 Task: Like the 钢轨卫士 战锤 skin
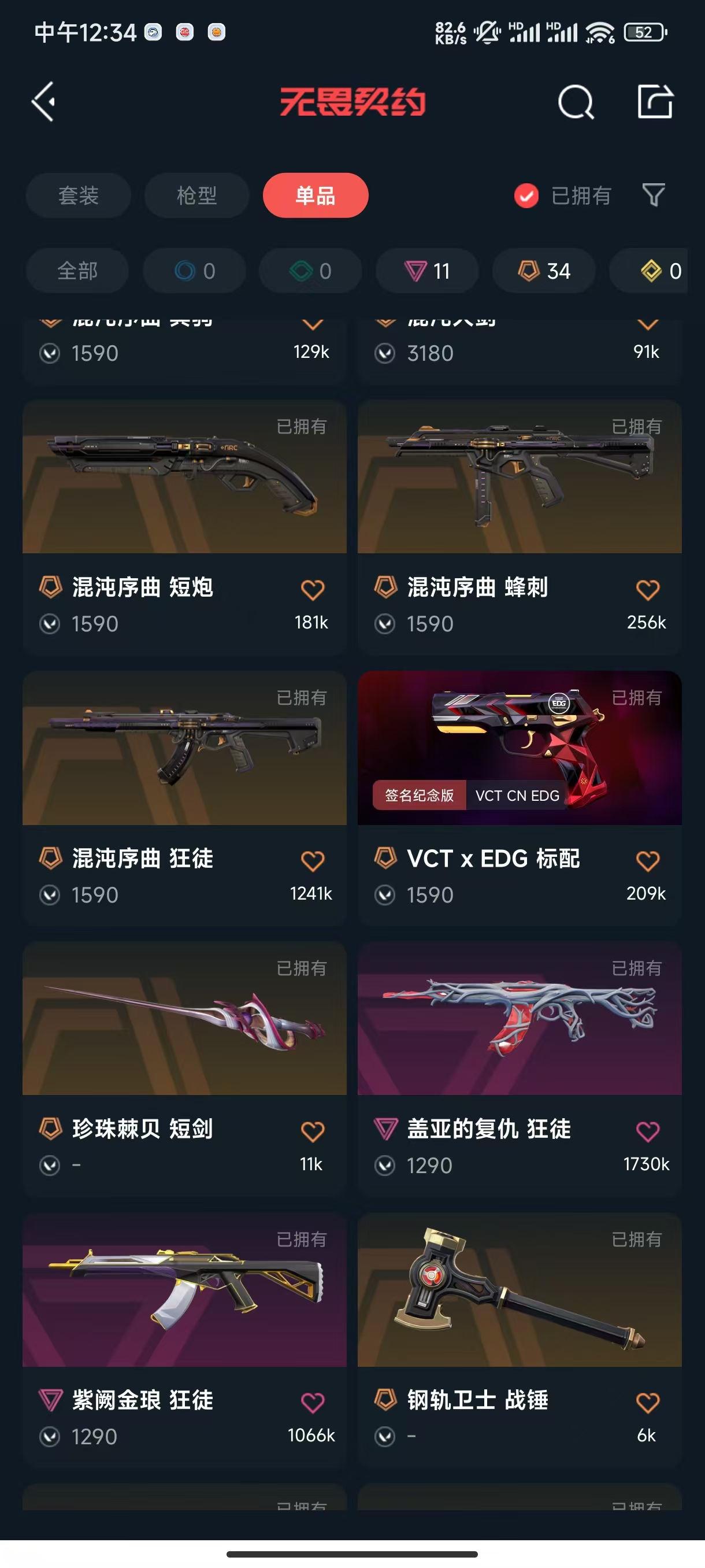coord(647,1403)
